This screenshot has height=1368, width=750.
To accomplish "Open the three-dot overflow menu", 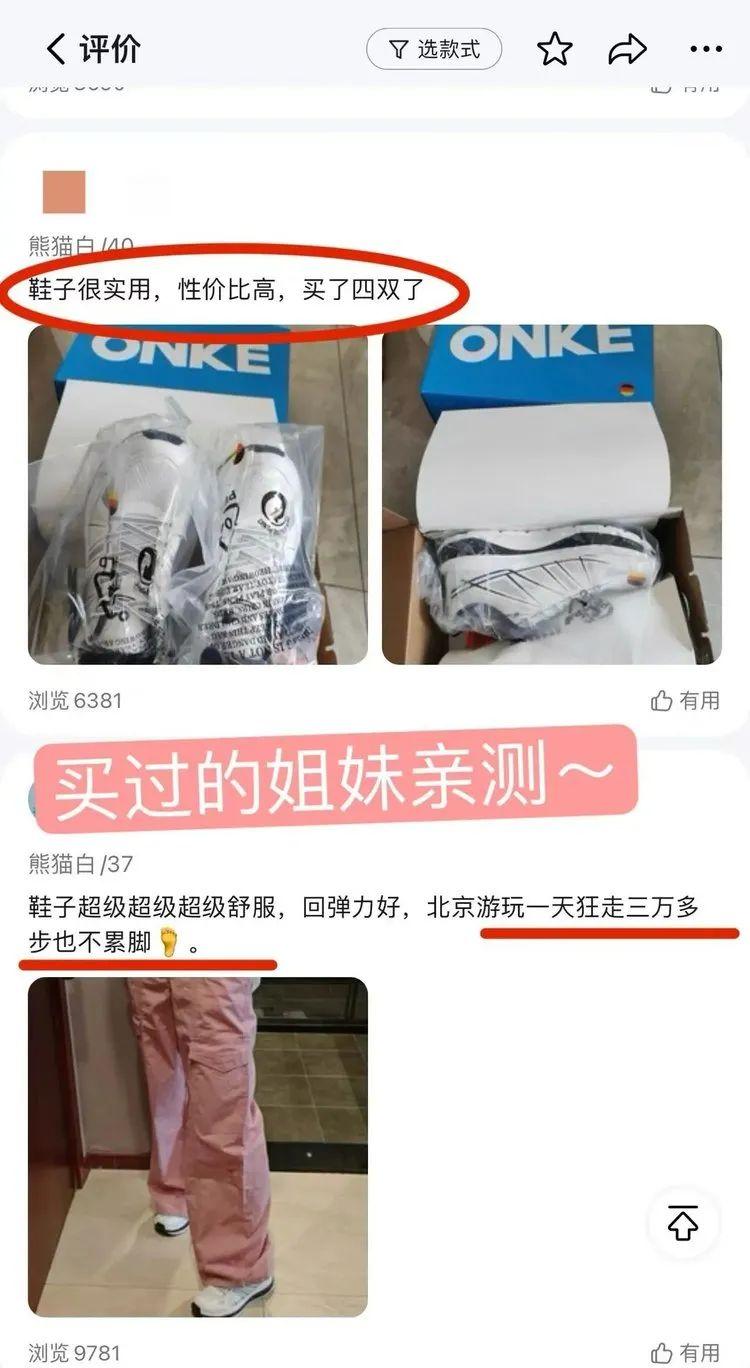I will pyautogui.click(x=705, y=49).
